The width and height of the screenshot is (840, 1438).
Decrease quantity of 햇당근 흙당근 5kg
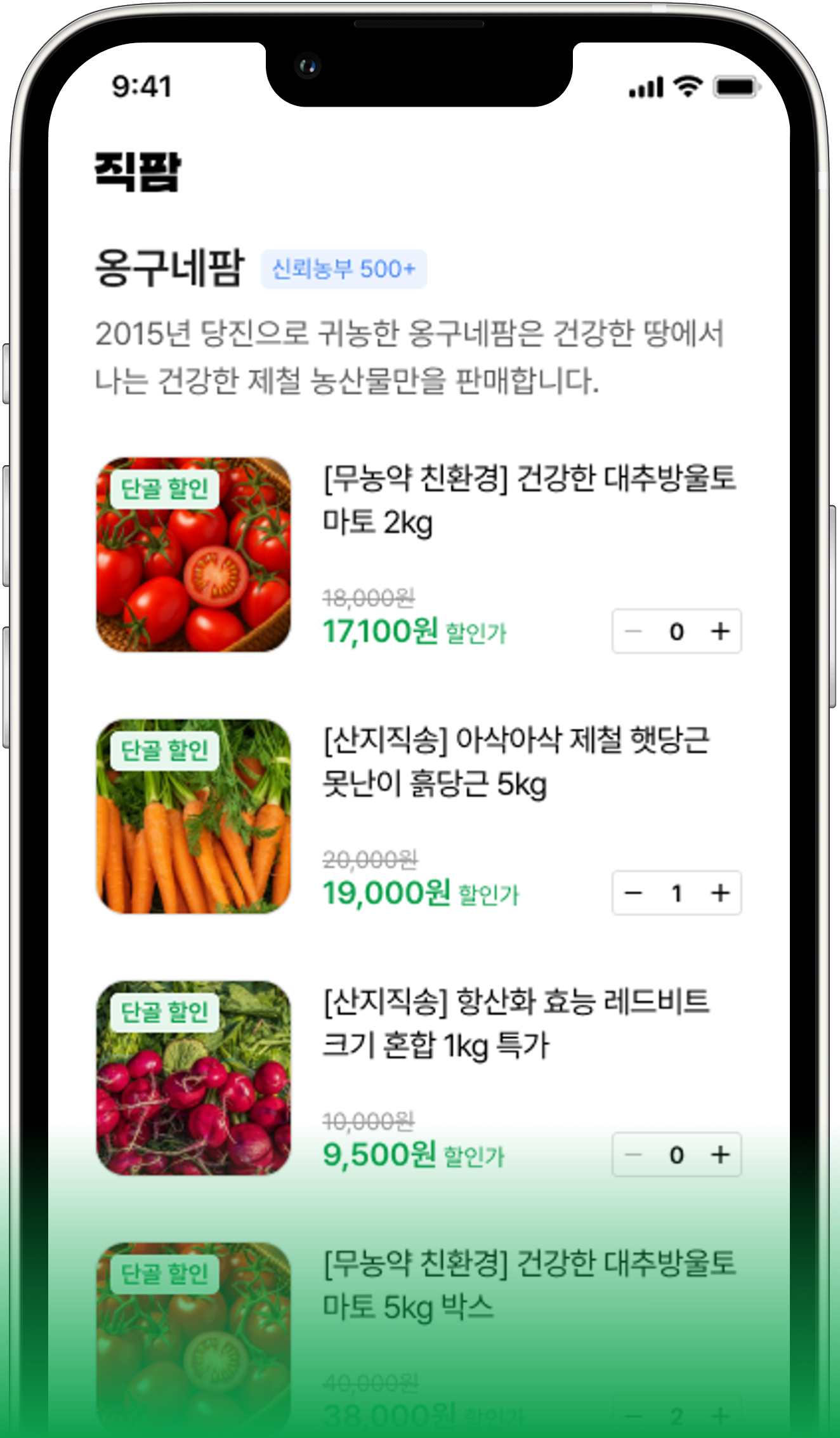(x=632, y=894)
